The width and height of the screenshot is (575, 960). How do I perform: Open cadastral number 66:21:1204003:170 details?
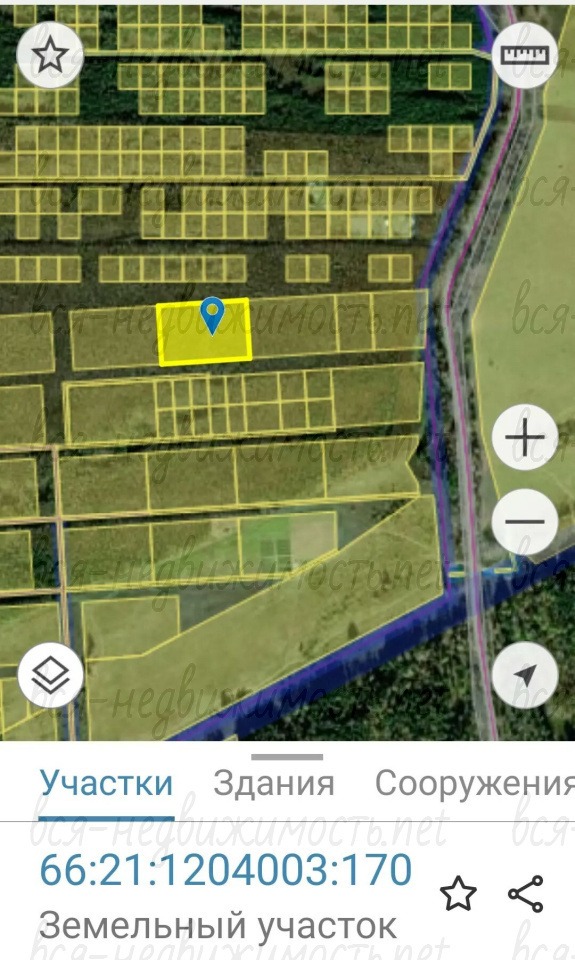225,869
